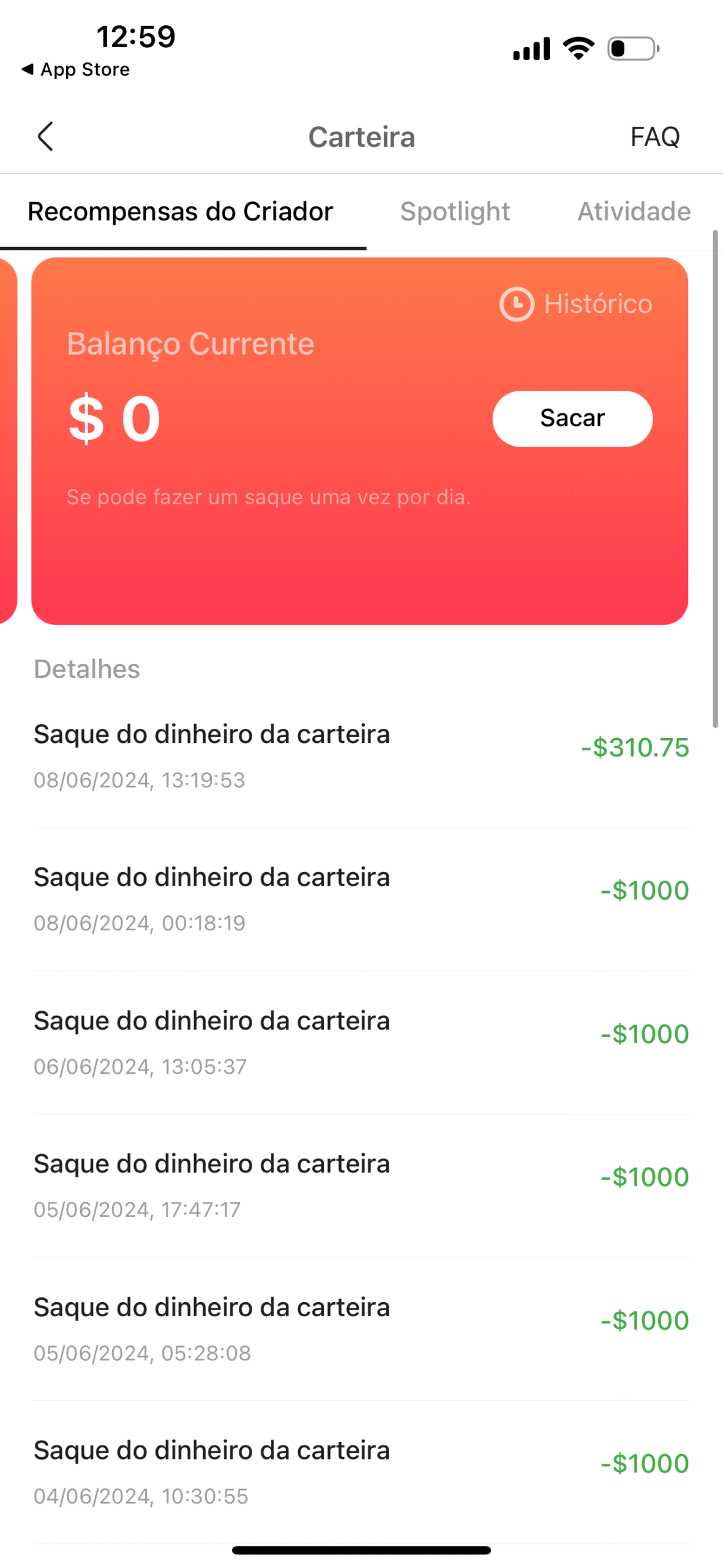Open the FAQ page
The height and width of the screenshot is (1568, 723).
click(655, 137)
